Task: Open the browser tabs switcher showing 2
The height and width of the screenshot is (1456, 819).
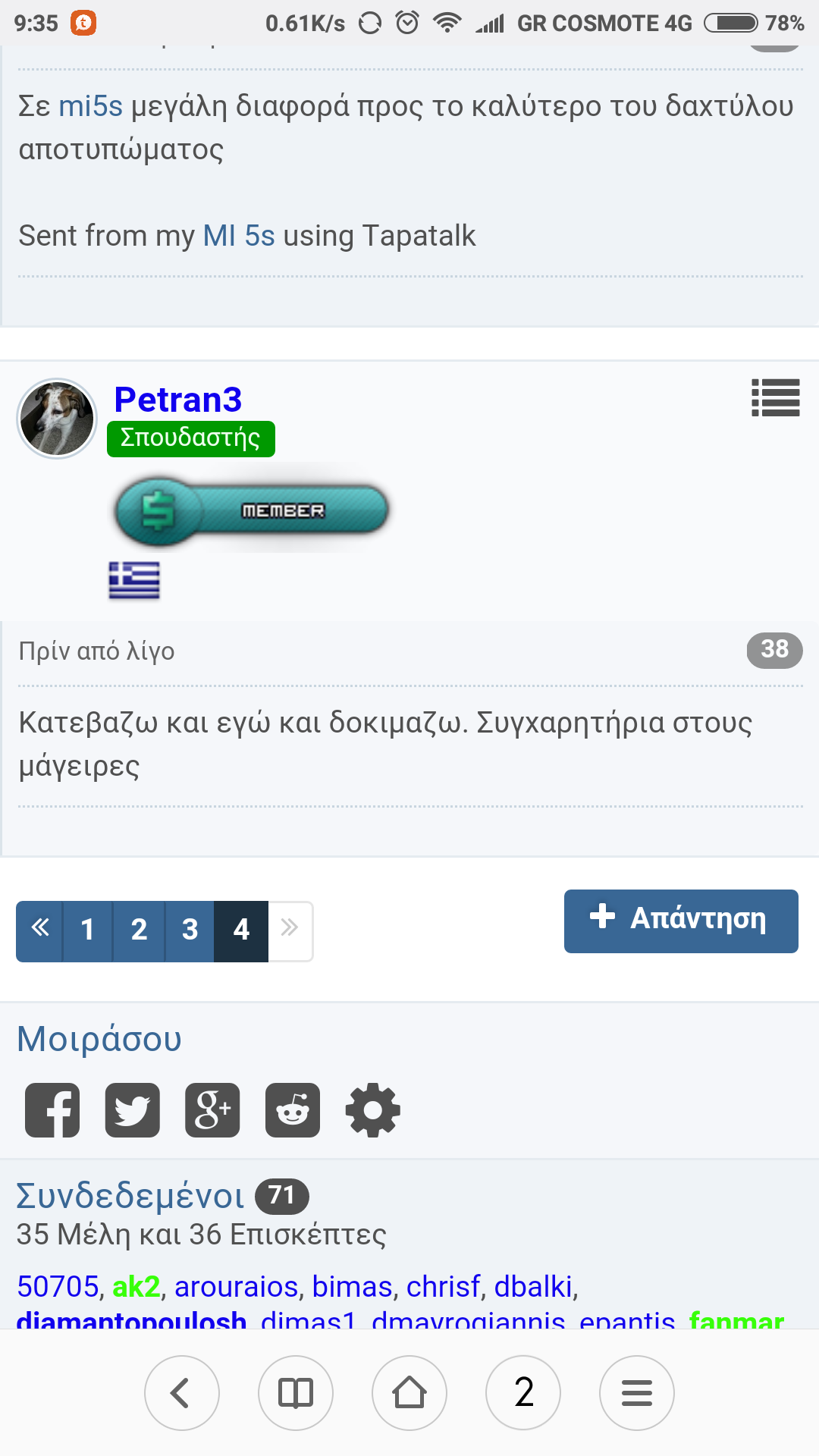Action: (x=523, y=1393)
